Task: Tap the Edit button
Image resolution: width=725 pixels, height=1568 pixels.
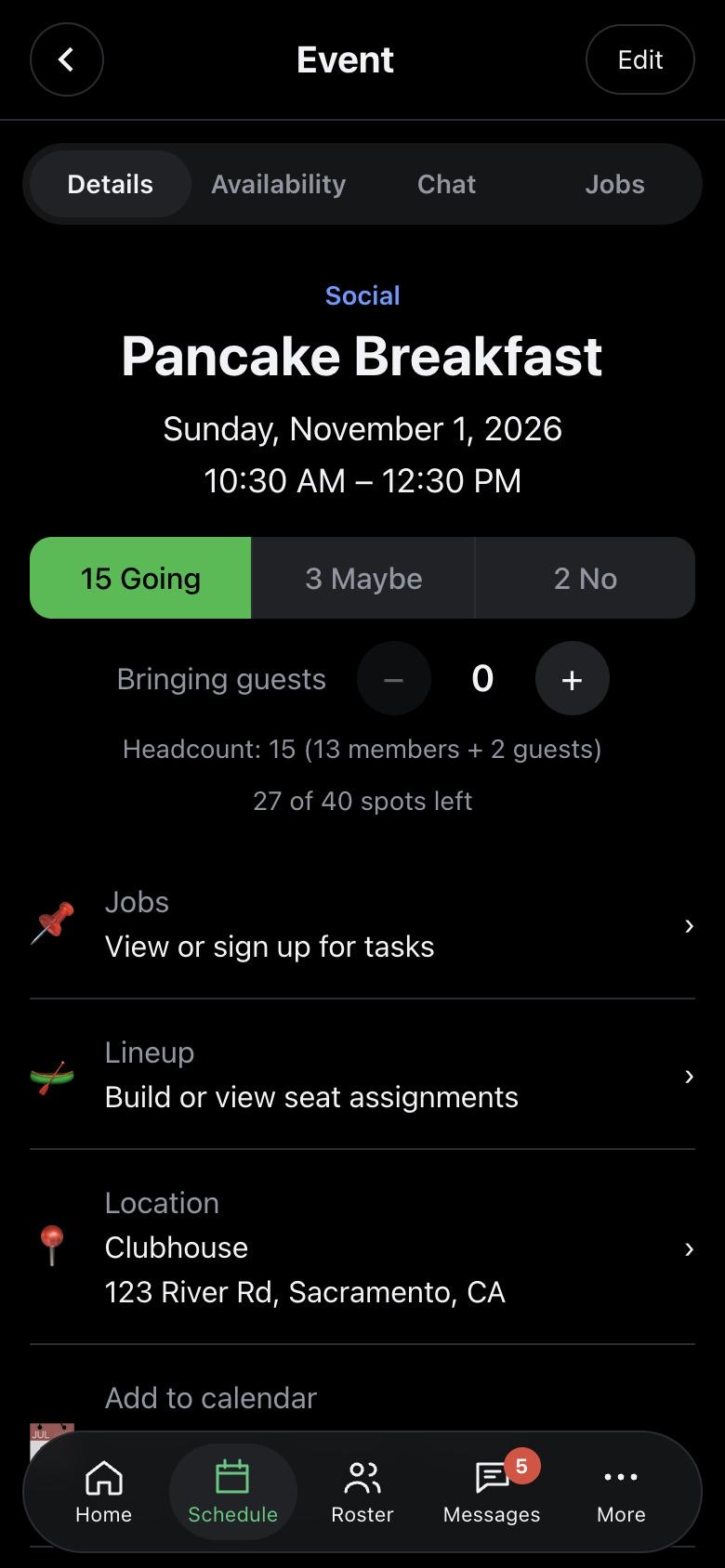Action: coord(639,59)
